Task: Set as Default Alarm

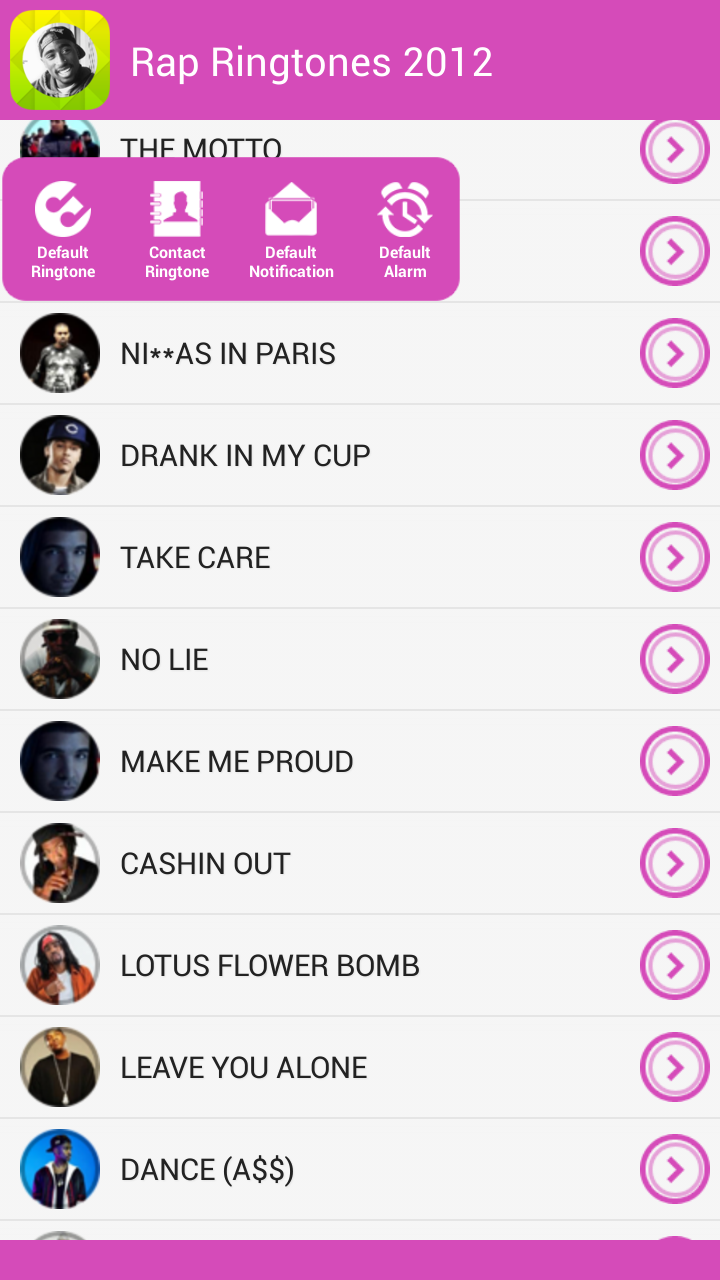Action: click(x=405, y=229)
